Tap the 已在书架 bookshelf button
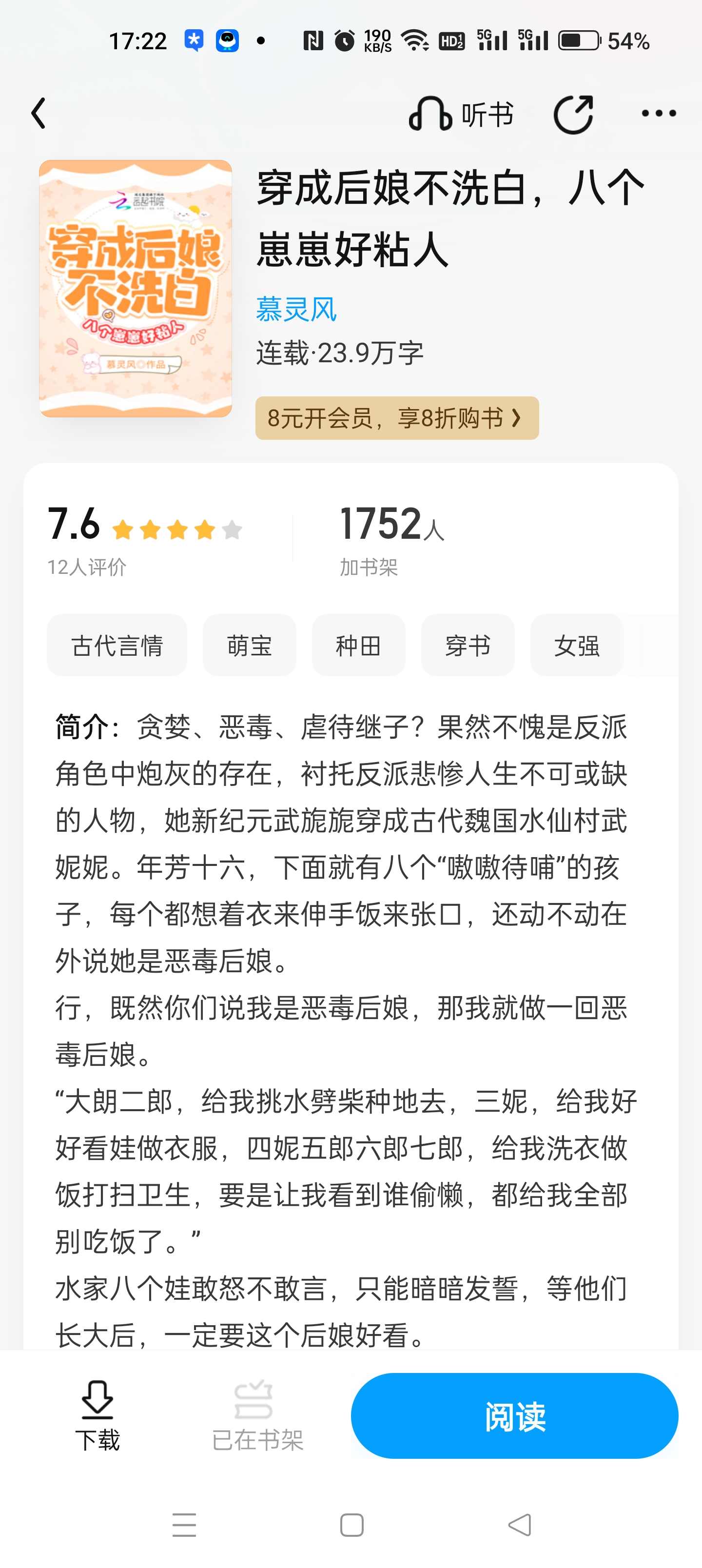Viewport: 702px width, 1568px height. click(x=257, y=1416)
